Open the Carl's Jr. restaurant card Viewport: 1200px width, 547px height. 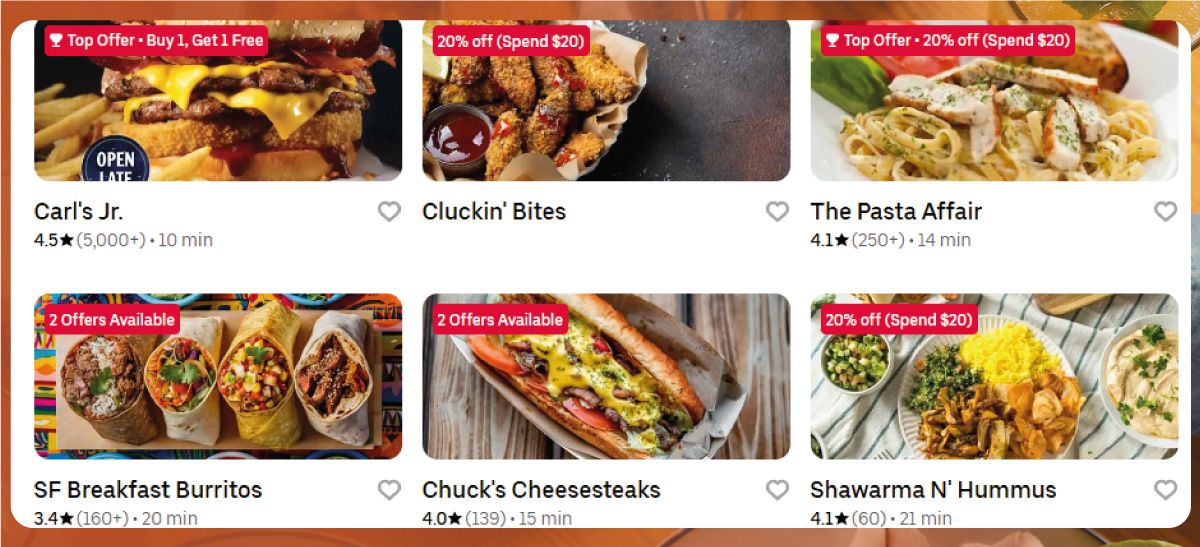pos(218,110)
